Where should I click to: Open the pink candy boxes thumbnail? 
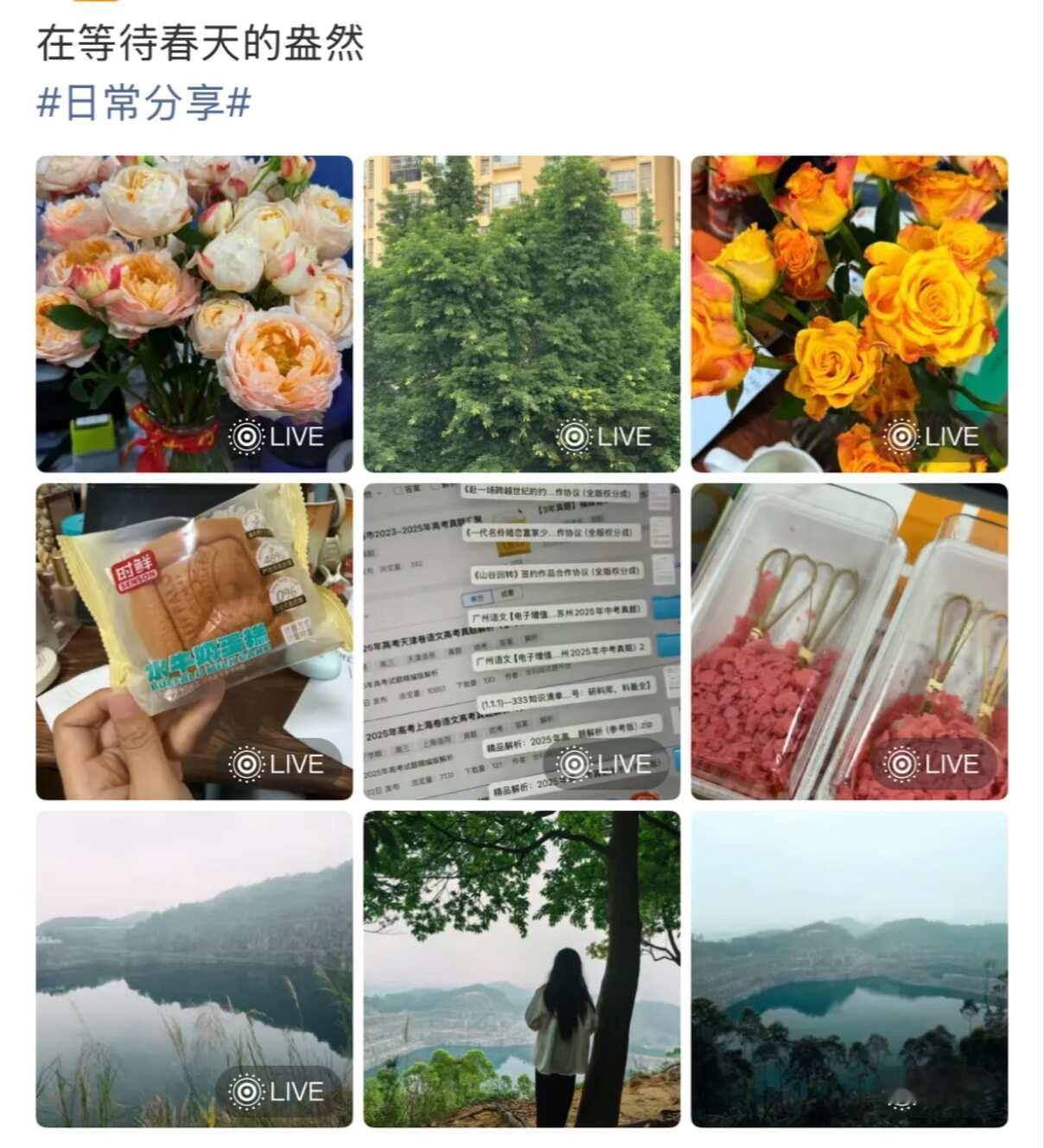point(850,640)
